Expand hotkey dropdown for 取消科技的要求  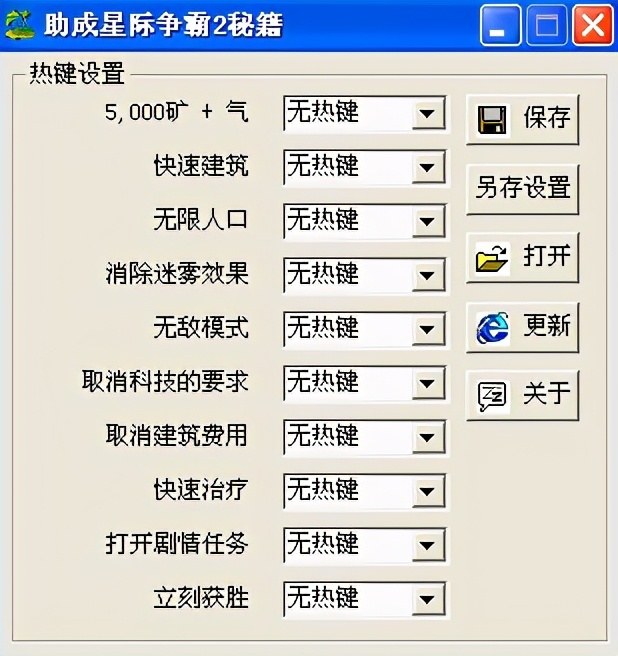428,382
